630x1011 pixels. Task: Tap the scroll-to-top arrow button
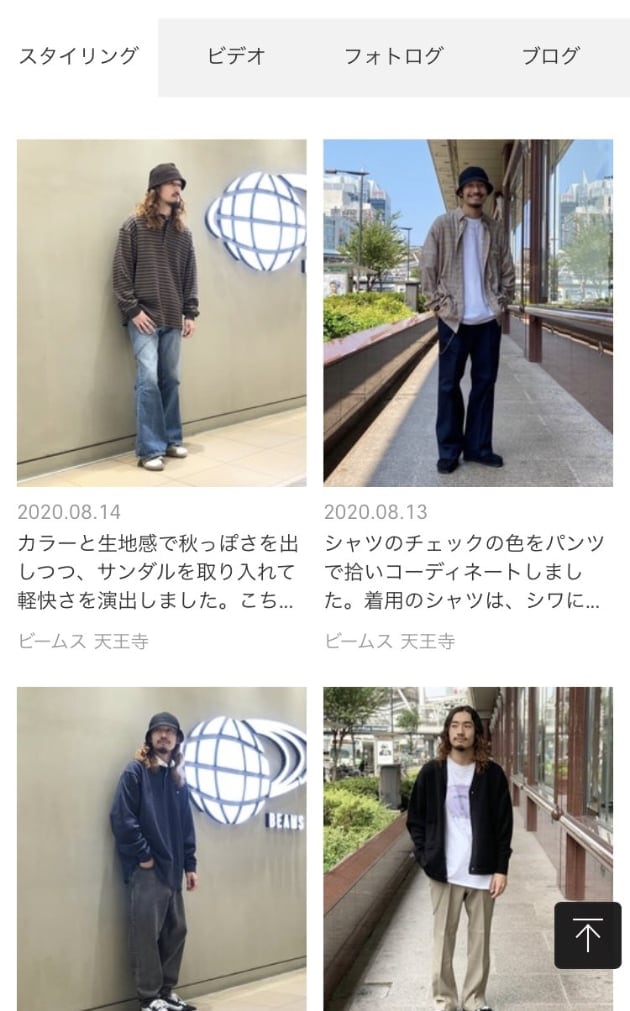587,935
